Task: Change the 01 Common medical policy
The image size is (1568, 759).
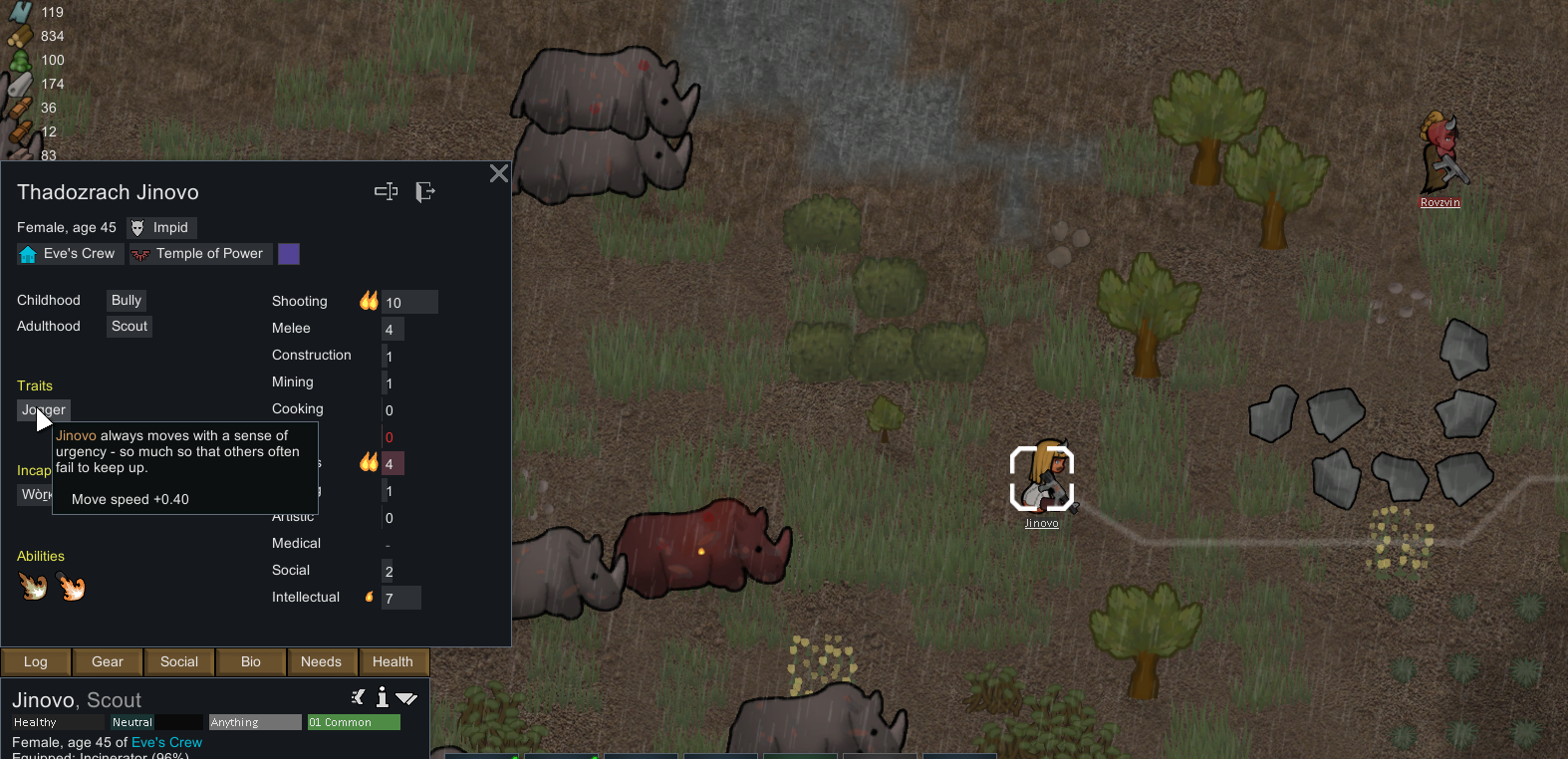Action: tap(354, 722)
